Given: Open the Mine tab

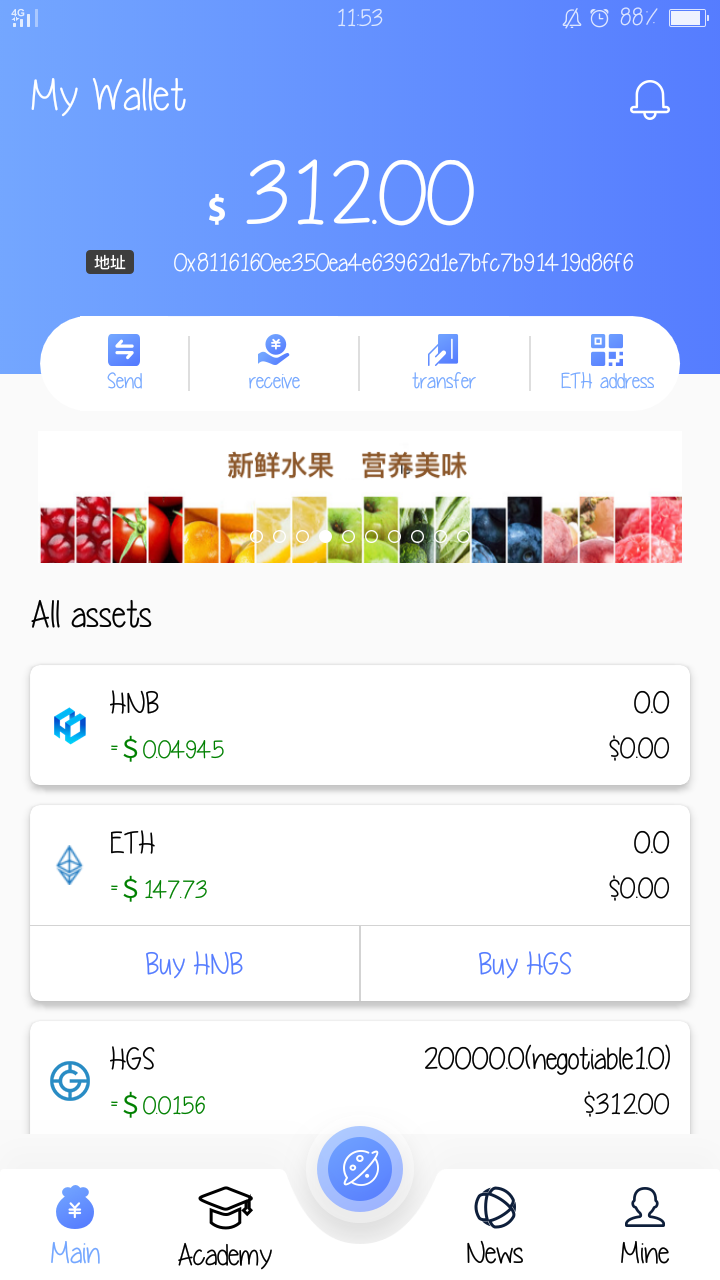Looking at the screenshot, I should pos(645,1226).
